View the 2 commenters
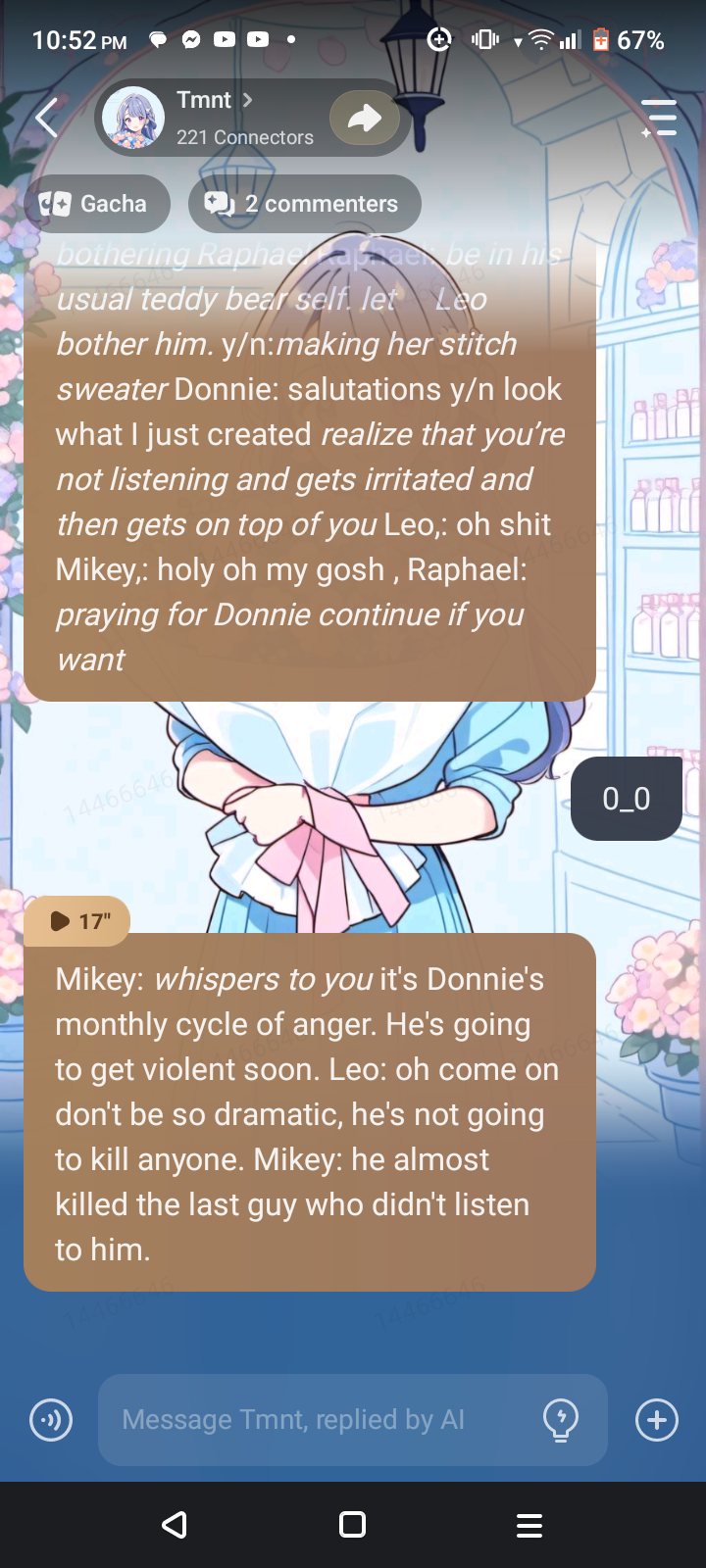 pyautogui.click(x=304, y=204)
